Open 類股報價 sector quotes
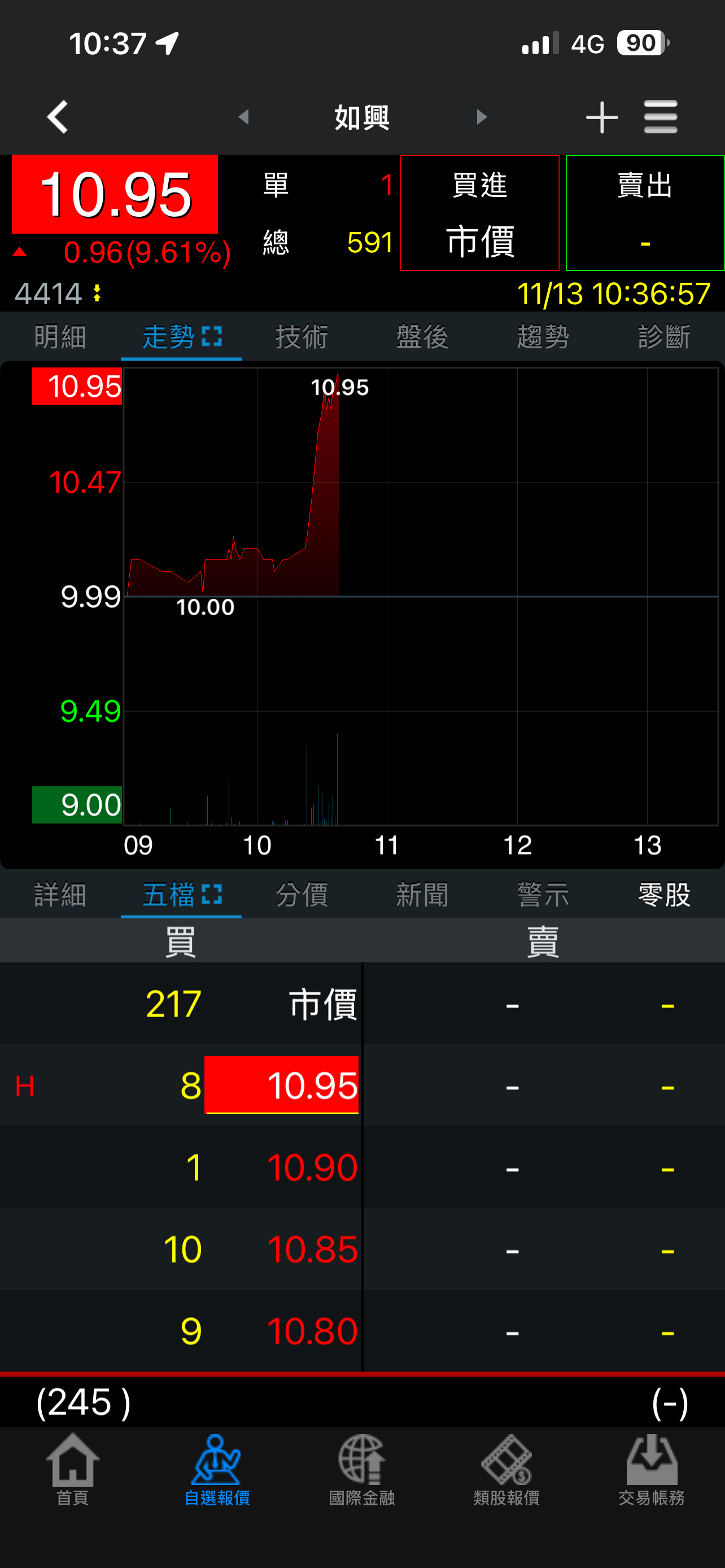Viewport: 725px width, 1568px height. (x=507, y=1470)
